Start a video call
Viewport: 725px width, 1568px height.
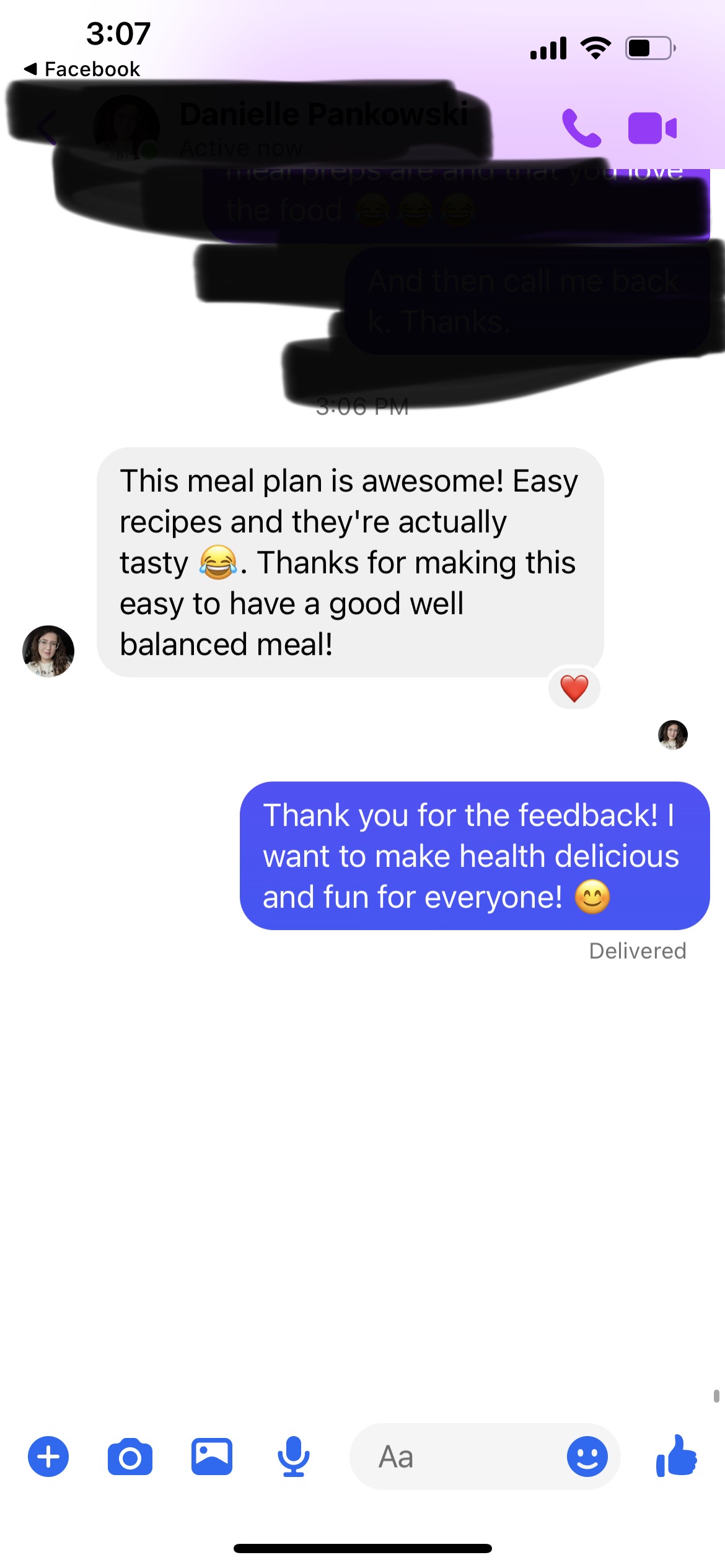tap(652, 128)
